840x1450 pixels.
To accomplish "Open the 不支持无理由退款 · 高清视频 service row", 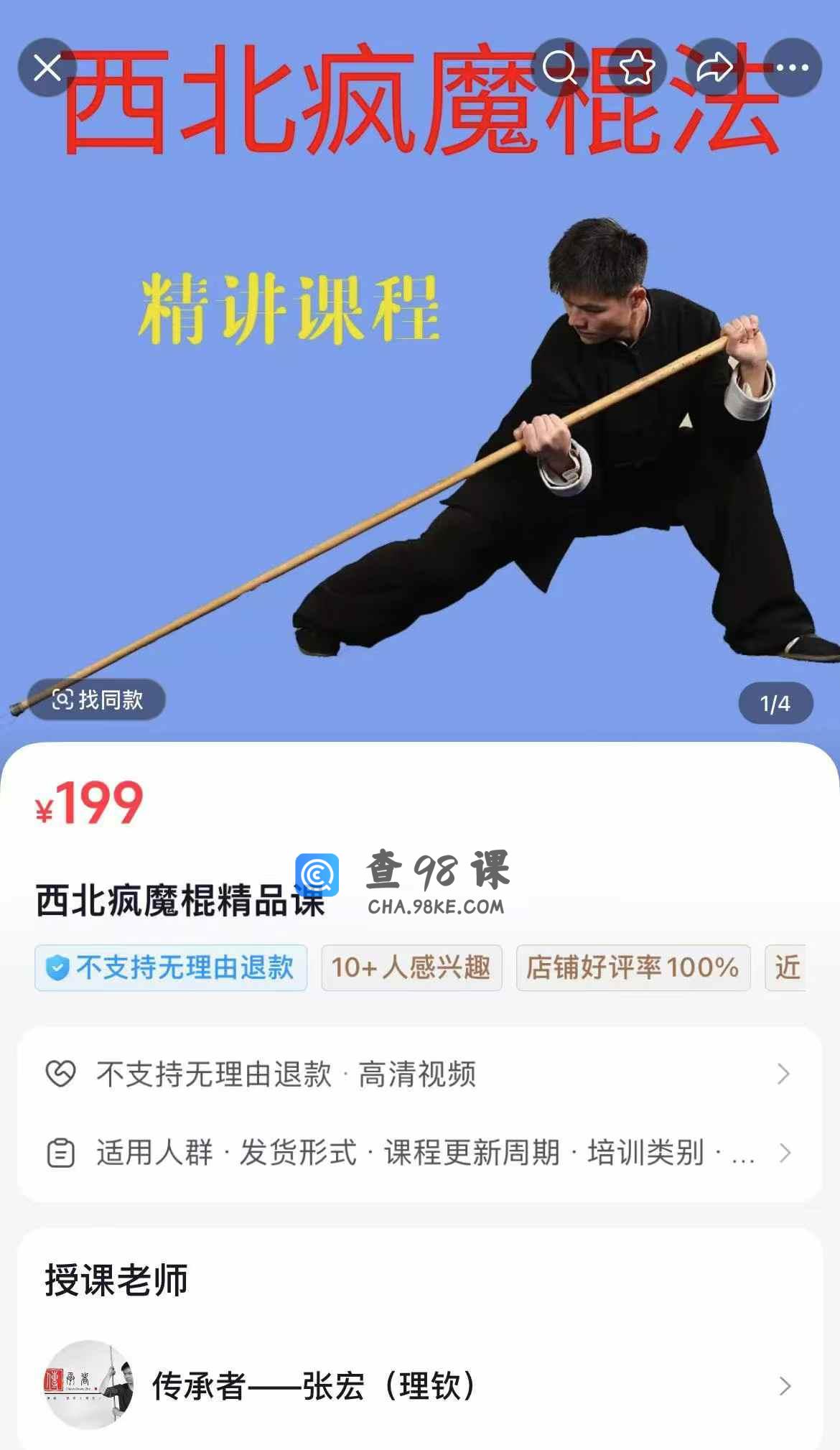I will click(x=419, y=1074).
